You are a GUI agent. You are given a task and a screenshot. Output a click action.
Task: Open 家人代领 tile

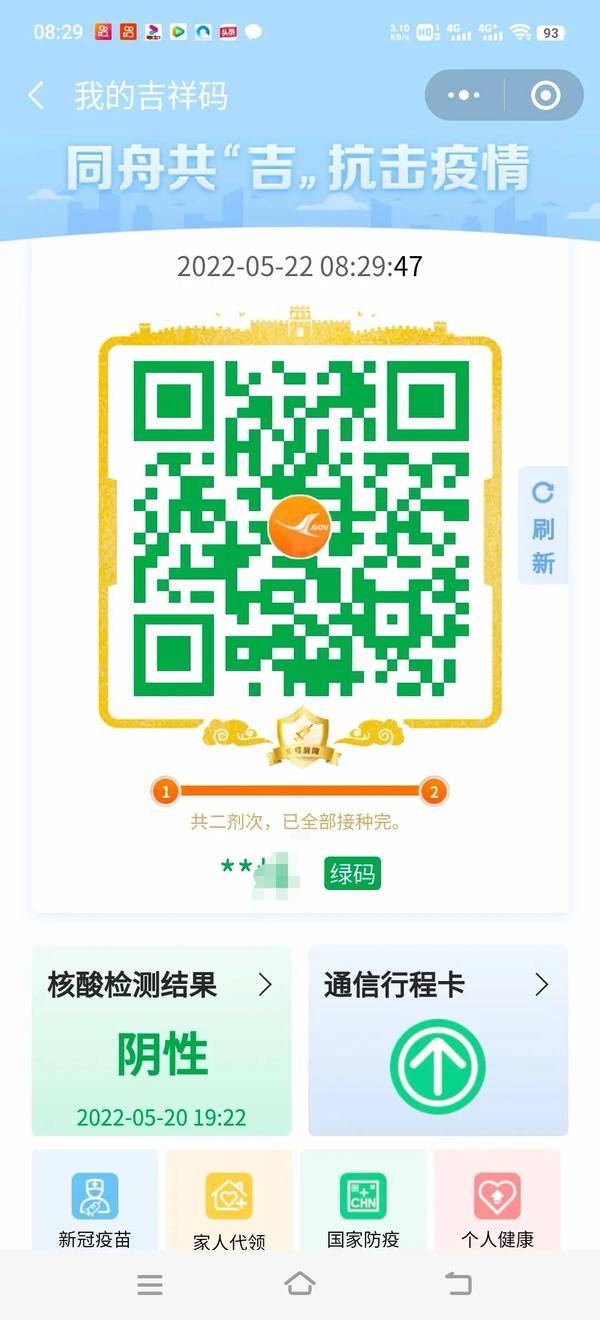(229, 1205)
